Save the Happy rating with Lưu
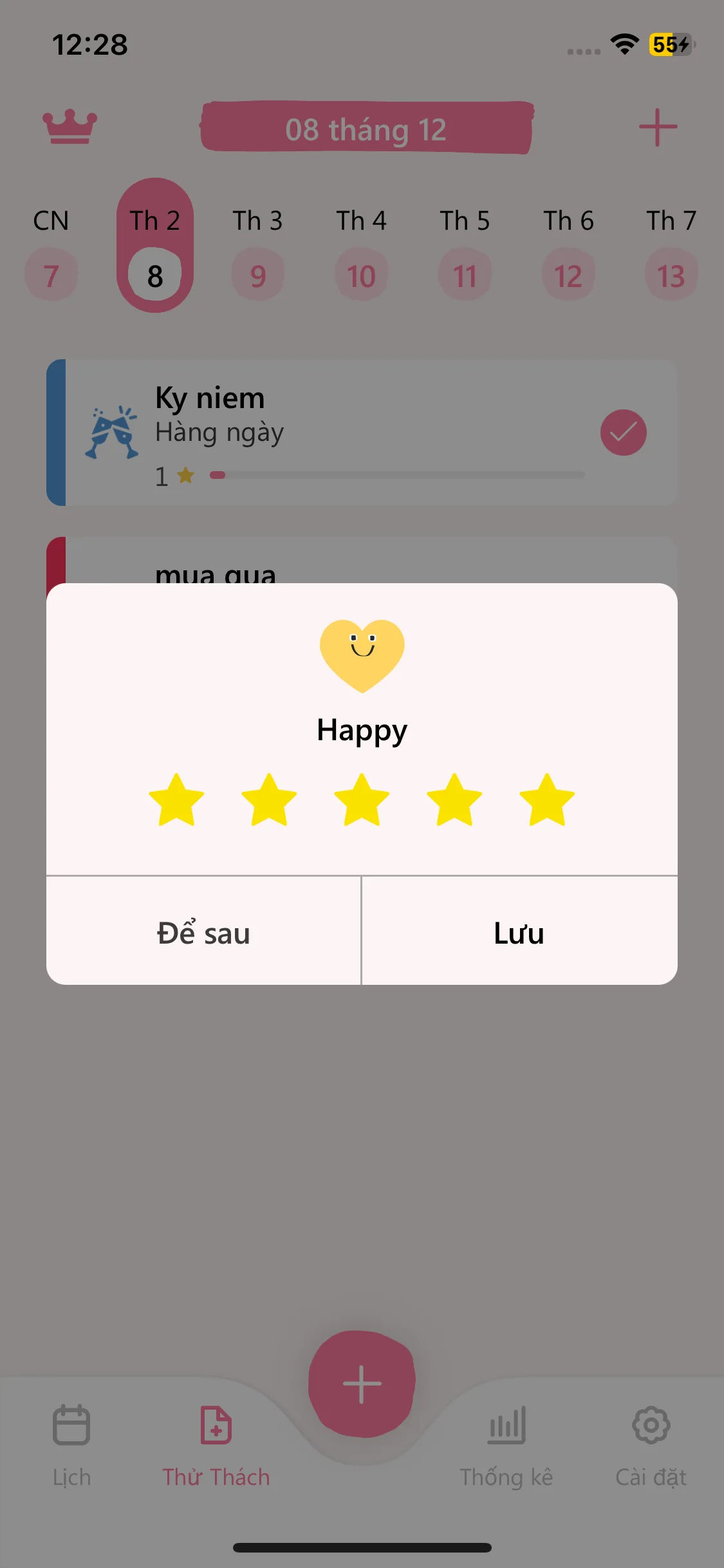Screen dimensions: 724x1568 click(519, 932)
